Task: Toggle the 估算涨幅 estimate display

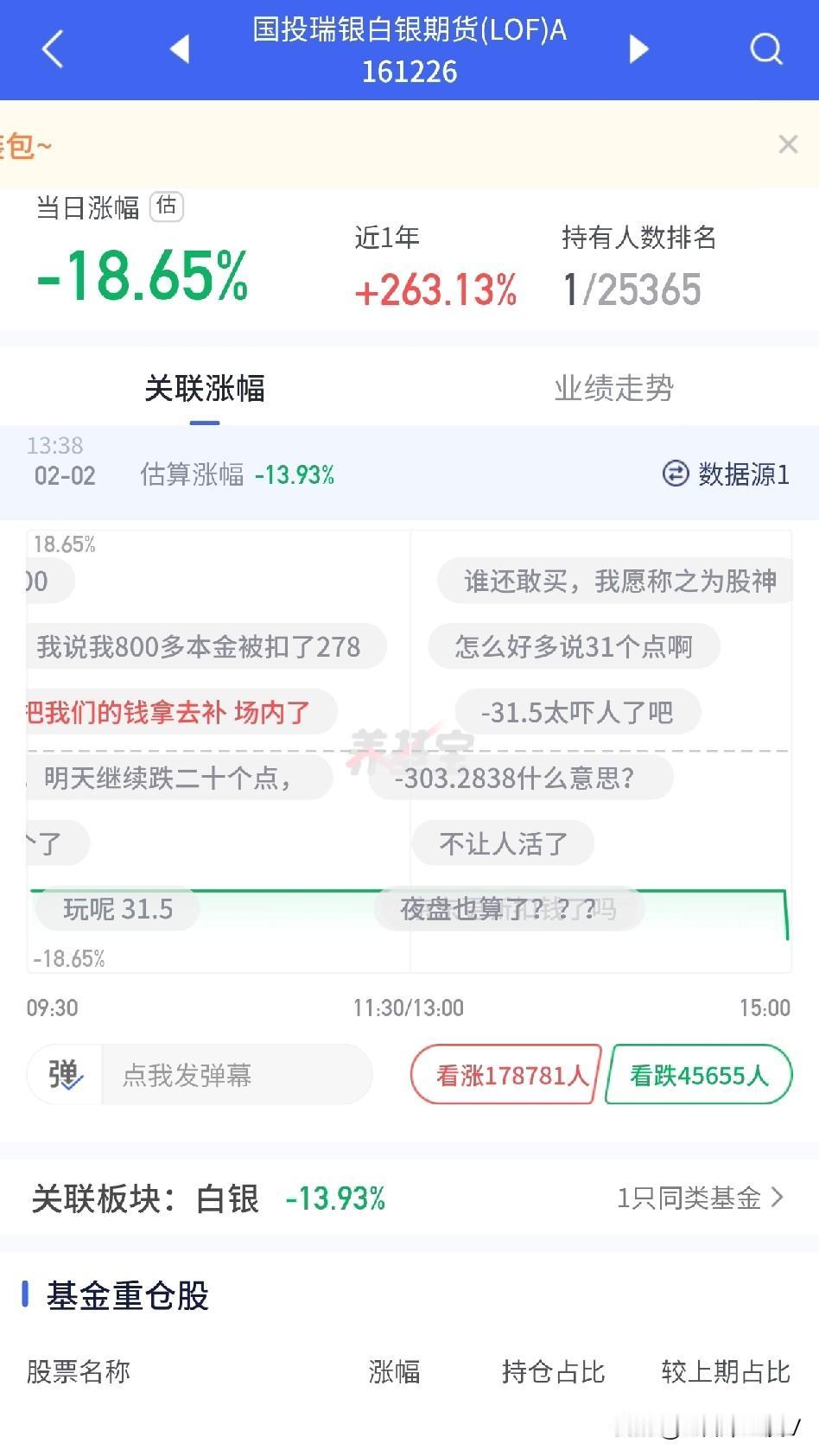Action: (x=237, y=475)
